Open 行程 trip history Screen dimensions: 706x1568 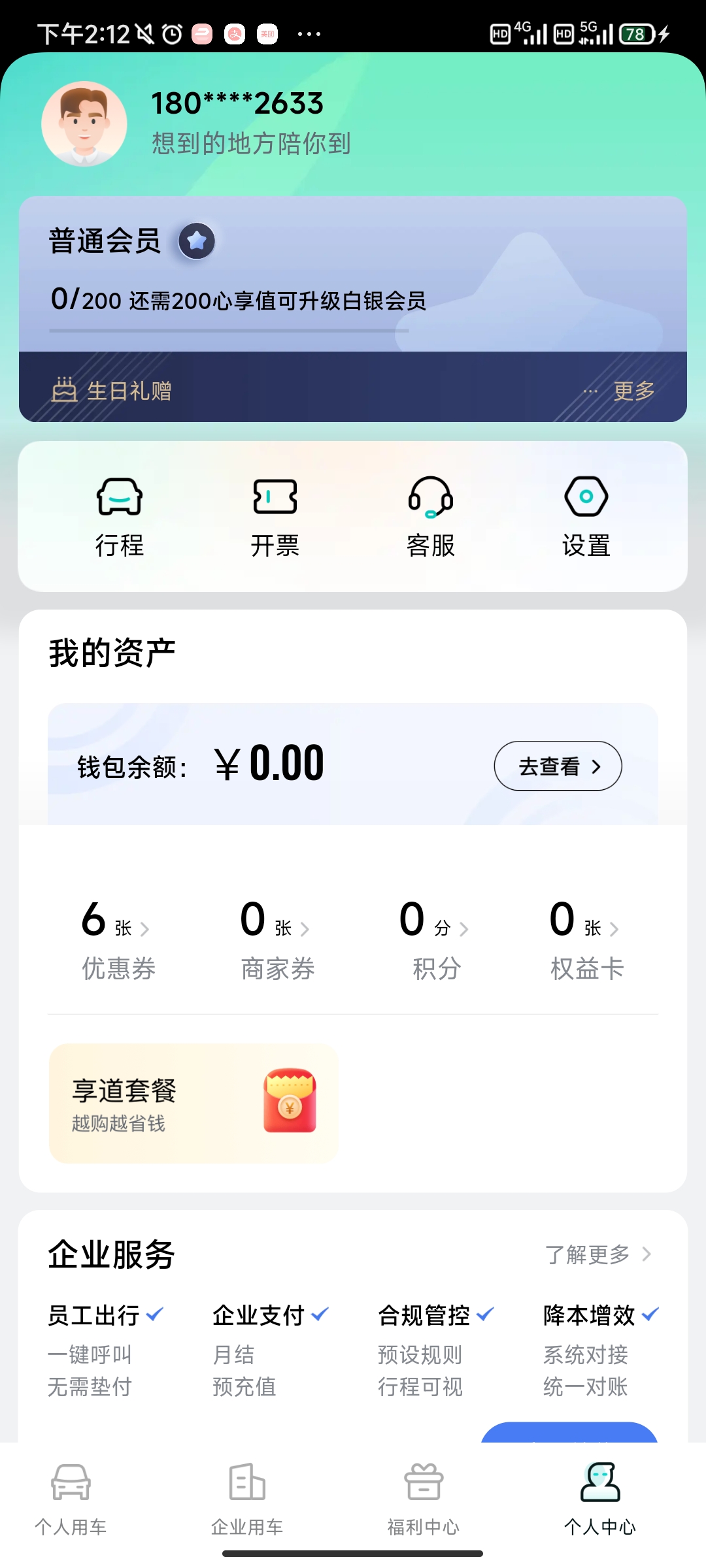[x=120, y=516]
